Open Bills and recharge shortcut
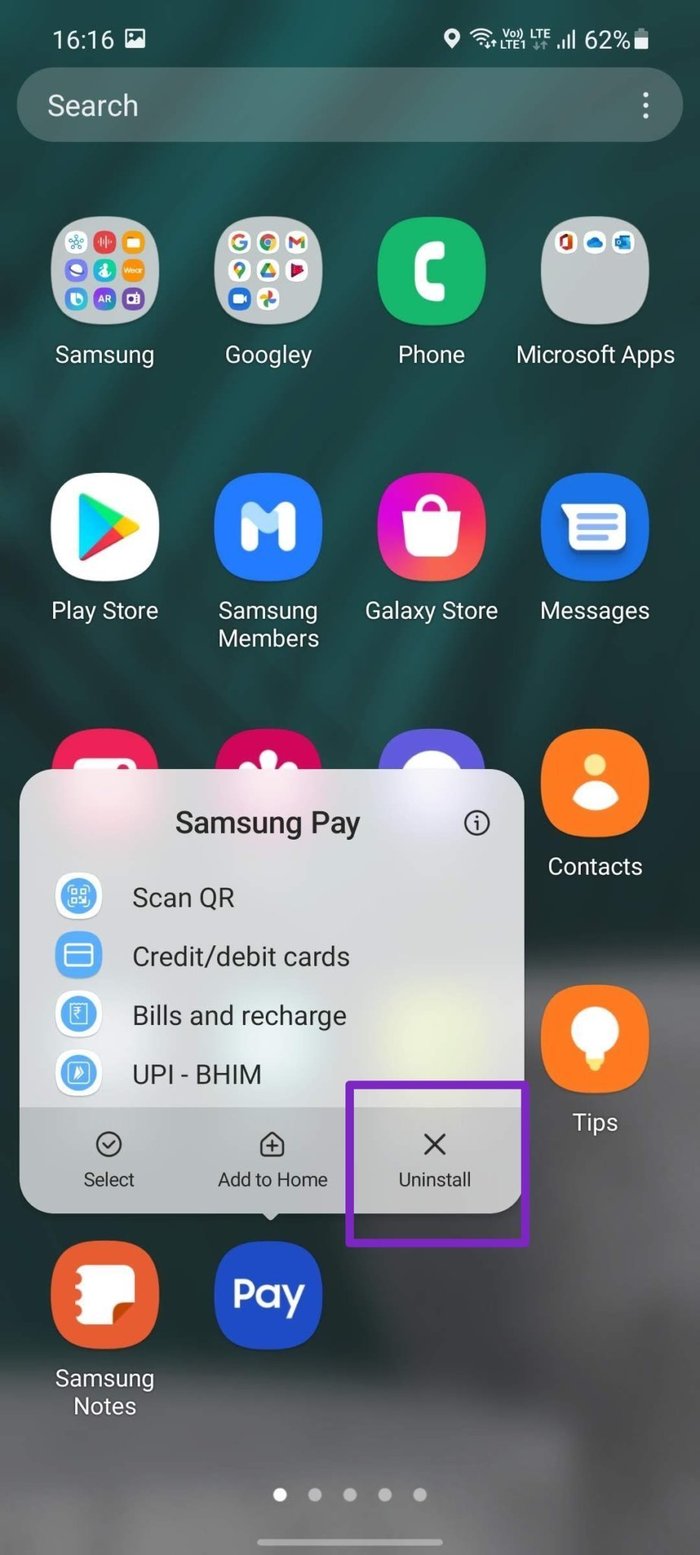 tap(238, 1015)
